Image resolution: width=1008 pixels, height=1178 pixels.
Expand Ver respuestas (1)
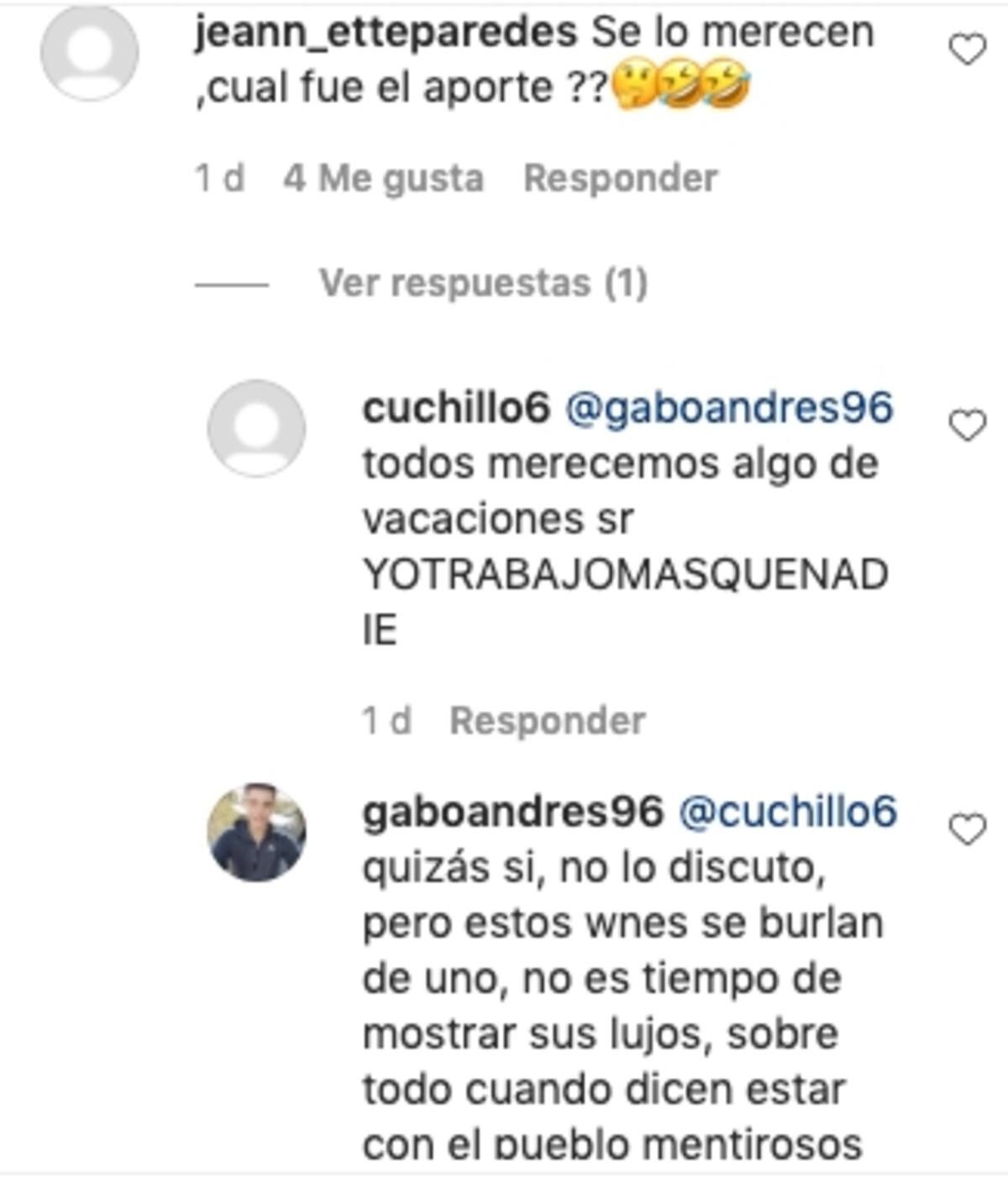pos(483,283)
